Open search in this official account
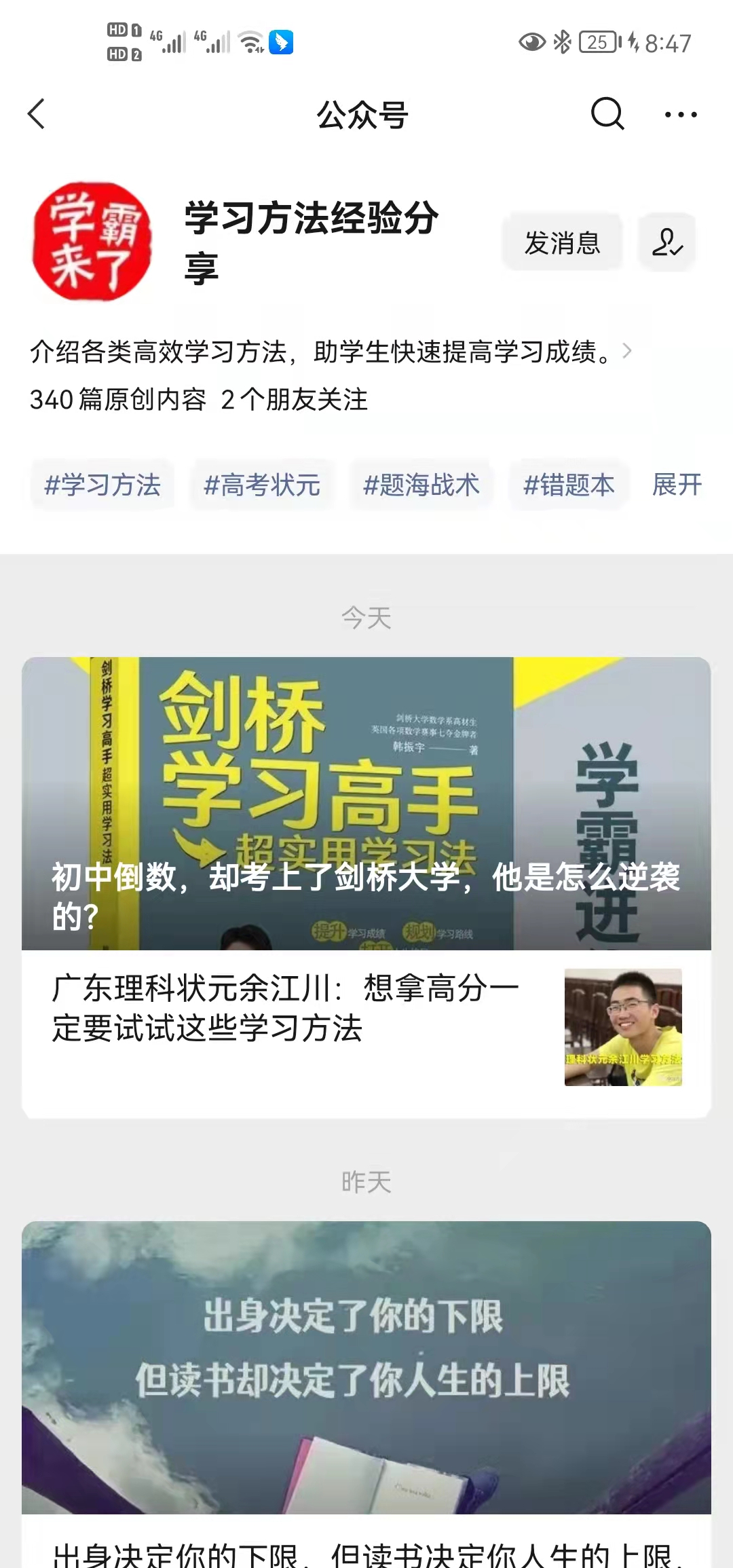Viewport: 733px width, 1568px height. 607,114
